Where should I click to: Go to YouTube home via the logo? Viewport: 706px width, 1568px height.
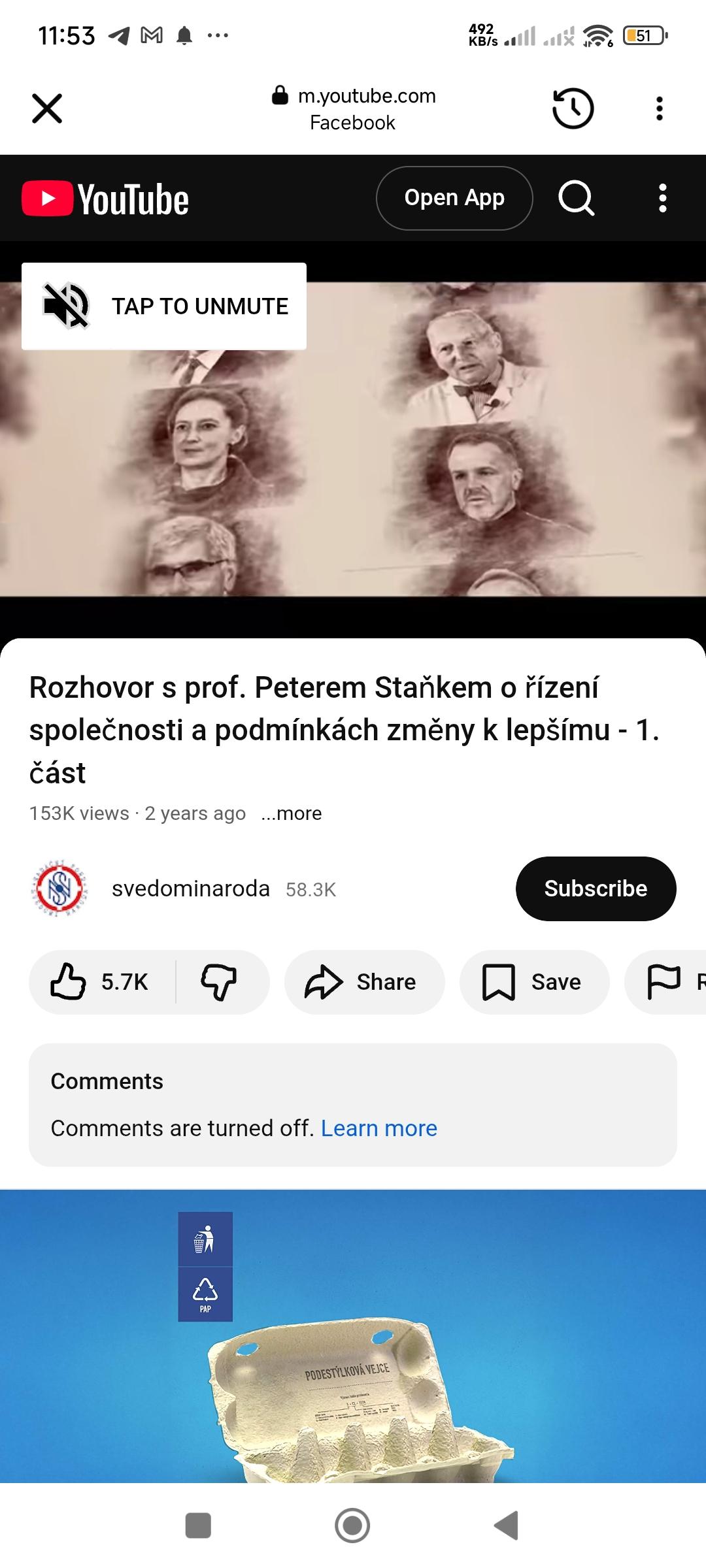(105, 199)
